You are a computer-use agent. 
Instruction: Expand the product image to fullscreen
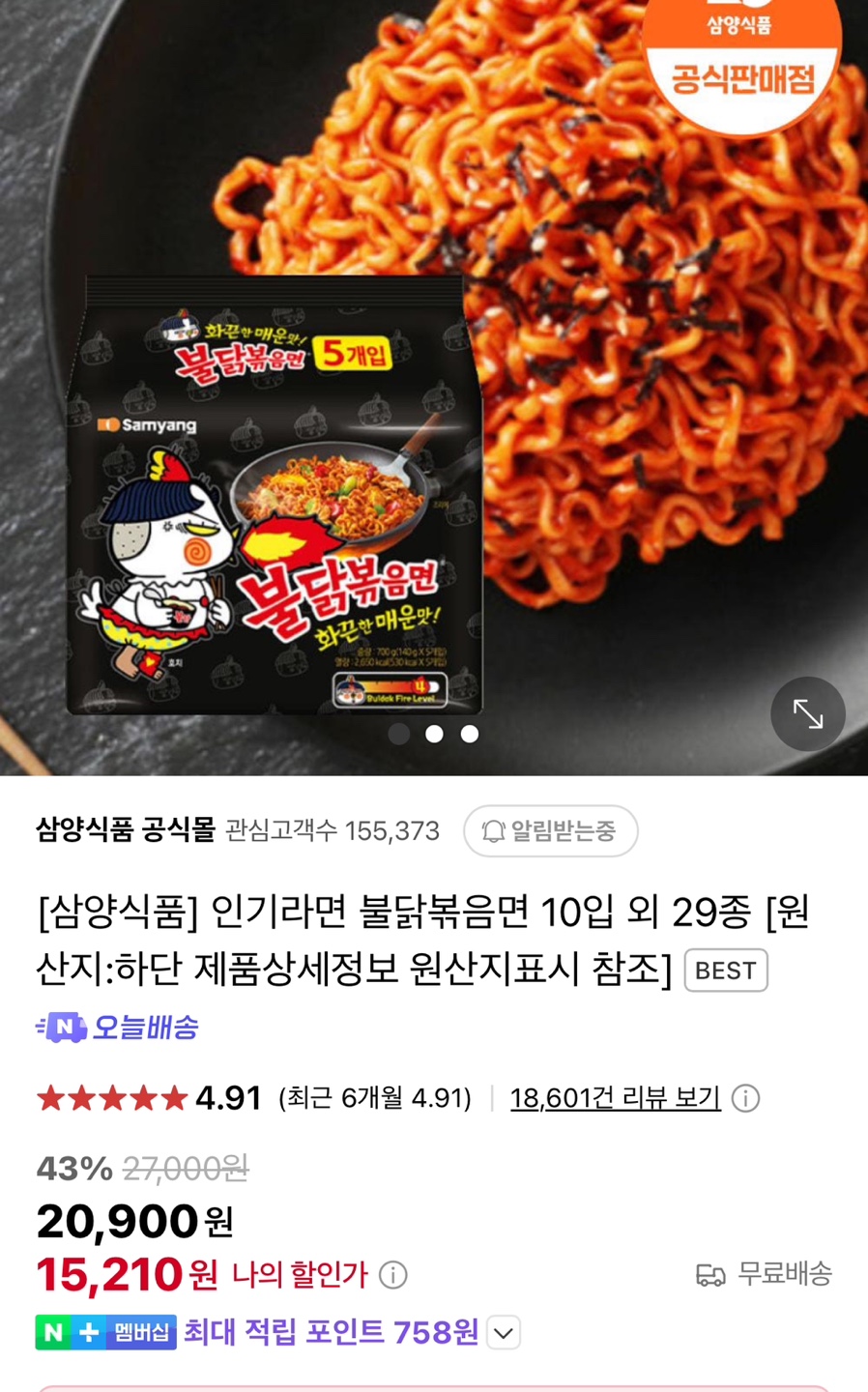tap(807, 714)
